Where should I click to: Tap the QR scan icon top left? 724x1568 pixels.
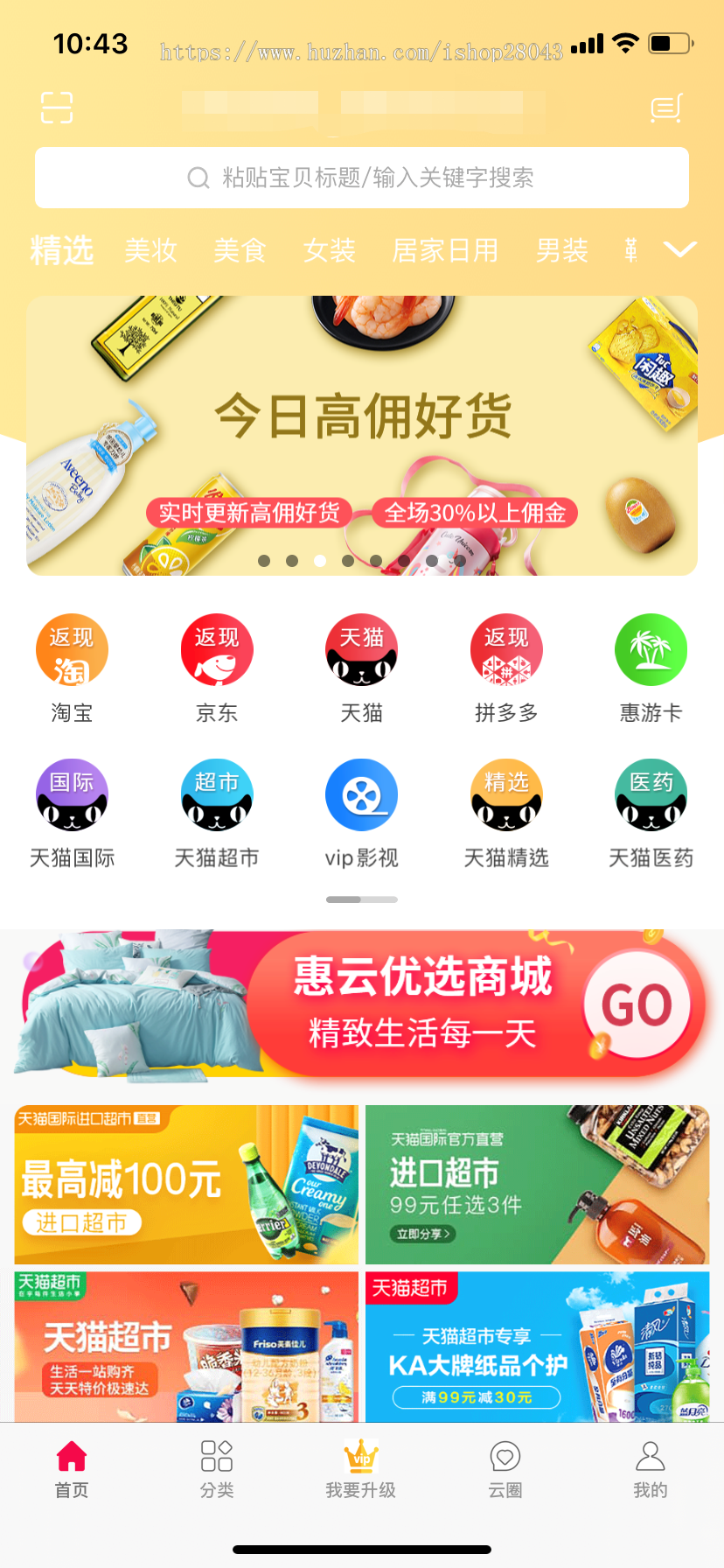(58, 108)
